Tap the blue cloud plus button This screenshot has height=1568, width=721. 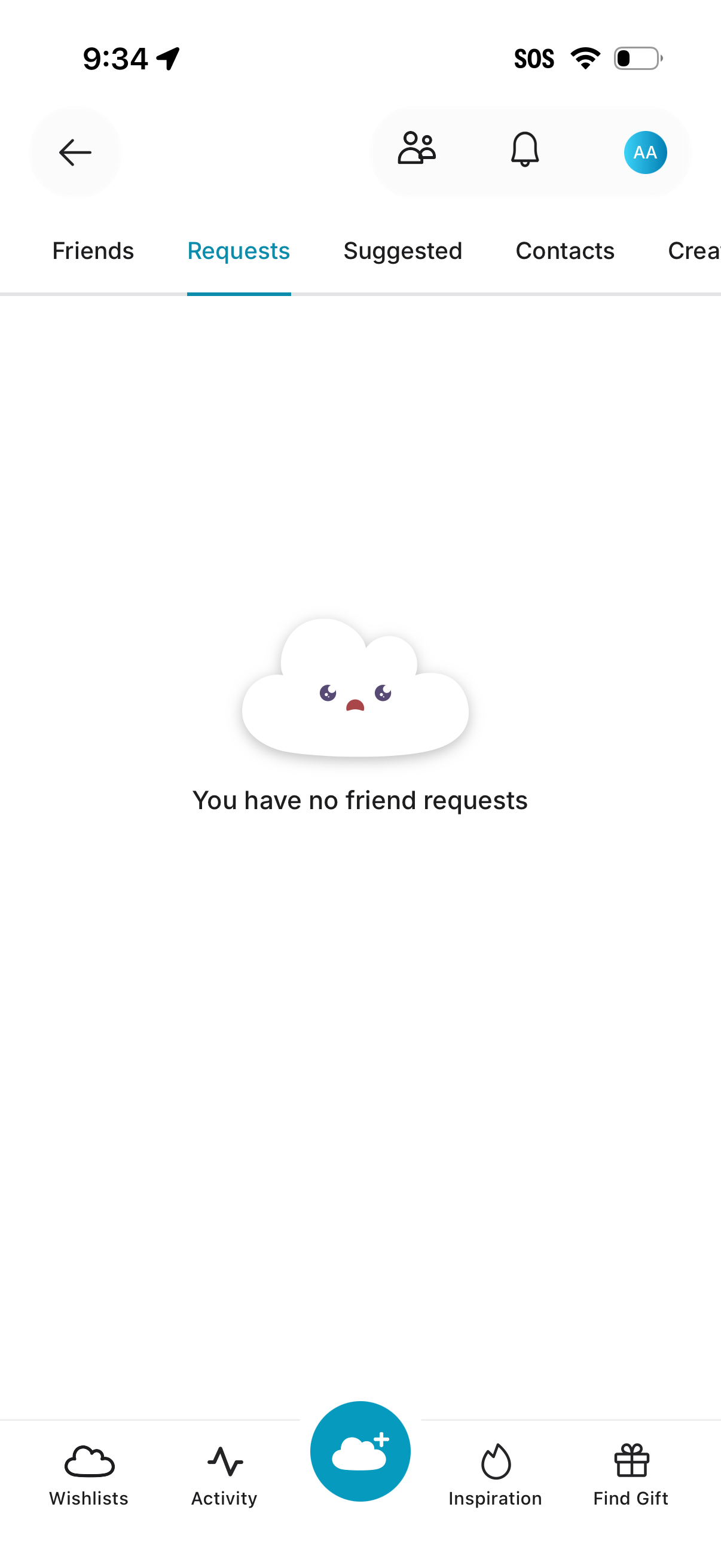(x=360, y=1451)
